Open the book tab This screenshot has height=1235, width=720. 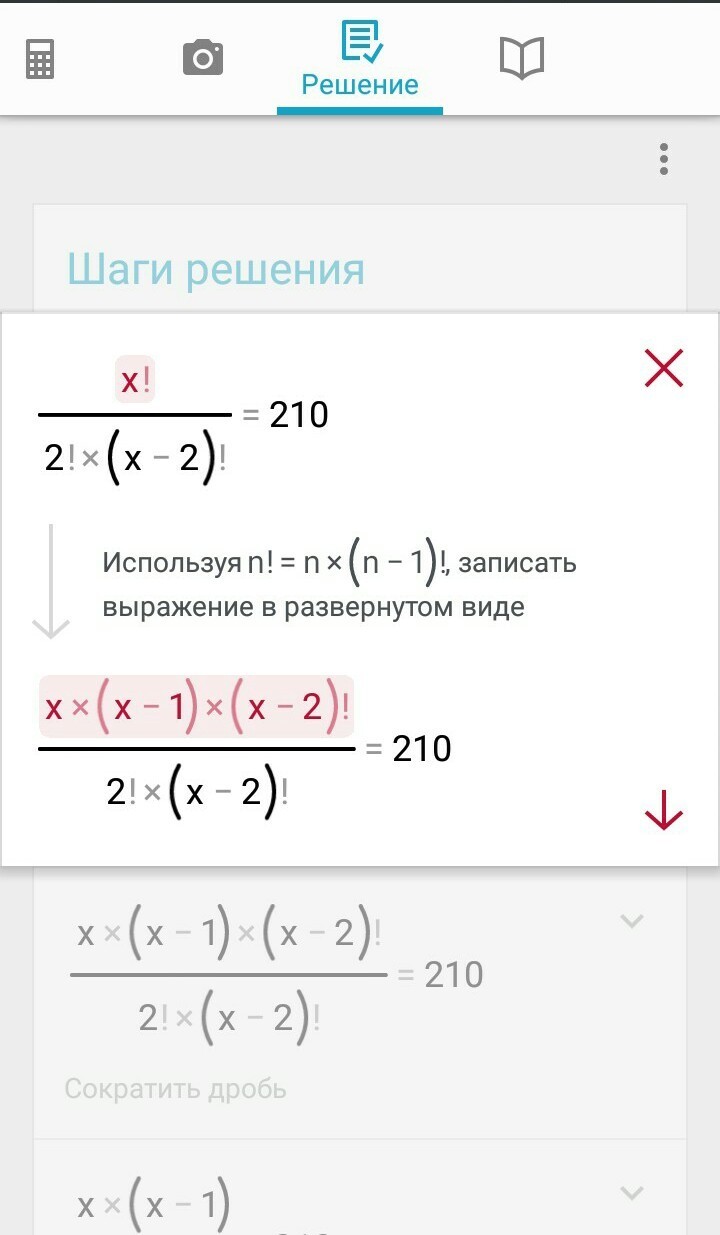click(x=521, y=59)
